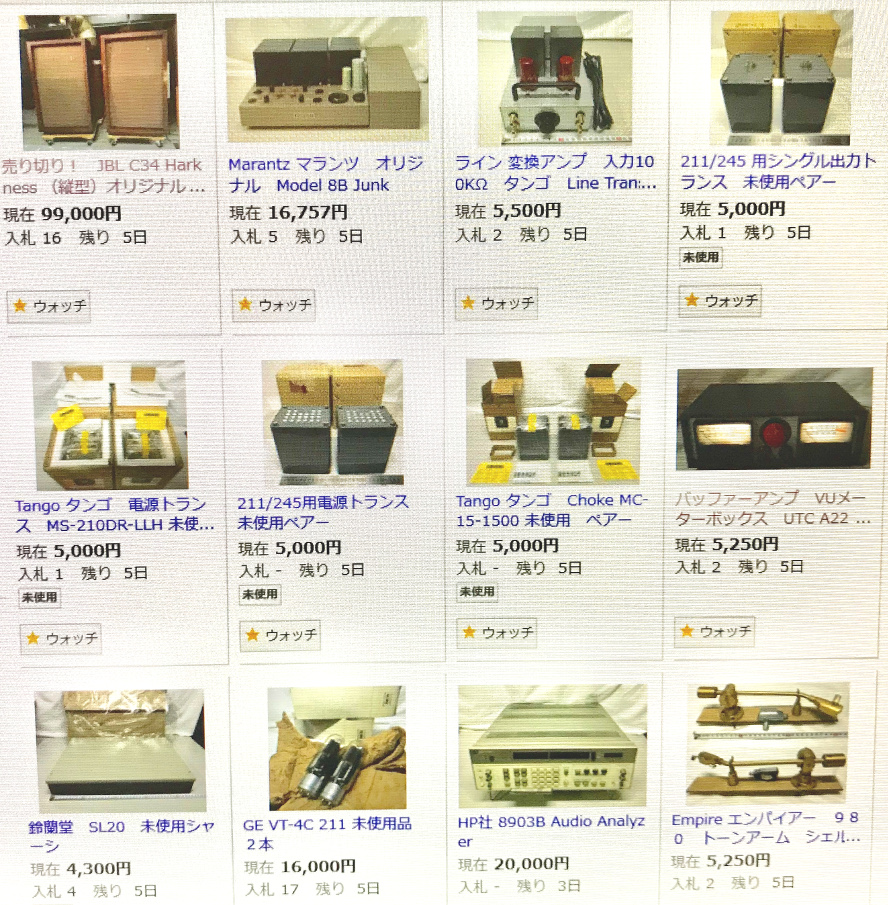Open the バッファーアンプ VUメーターボックス listing
This screenshot has height=905, width=888.
coord(773,508)
